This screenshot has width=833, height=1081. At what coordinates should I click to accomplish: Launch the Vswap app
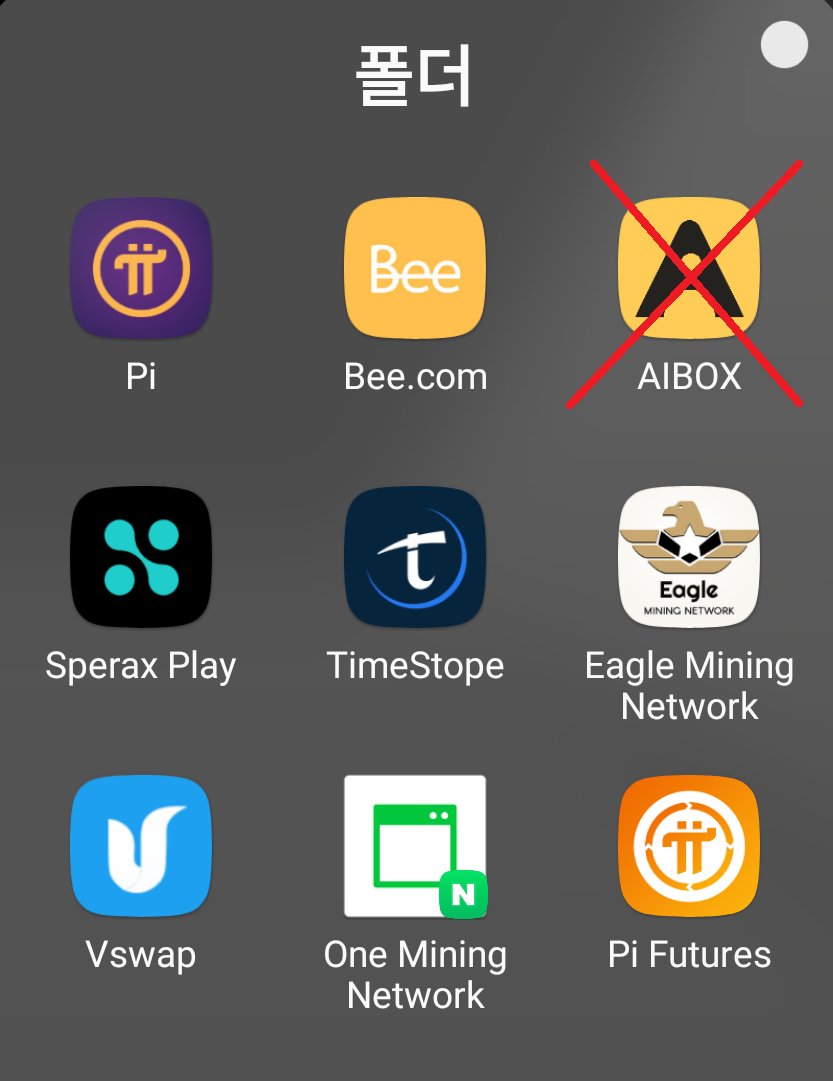(140, 846)
